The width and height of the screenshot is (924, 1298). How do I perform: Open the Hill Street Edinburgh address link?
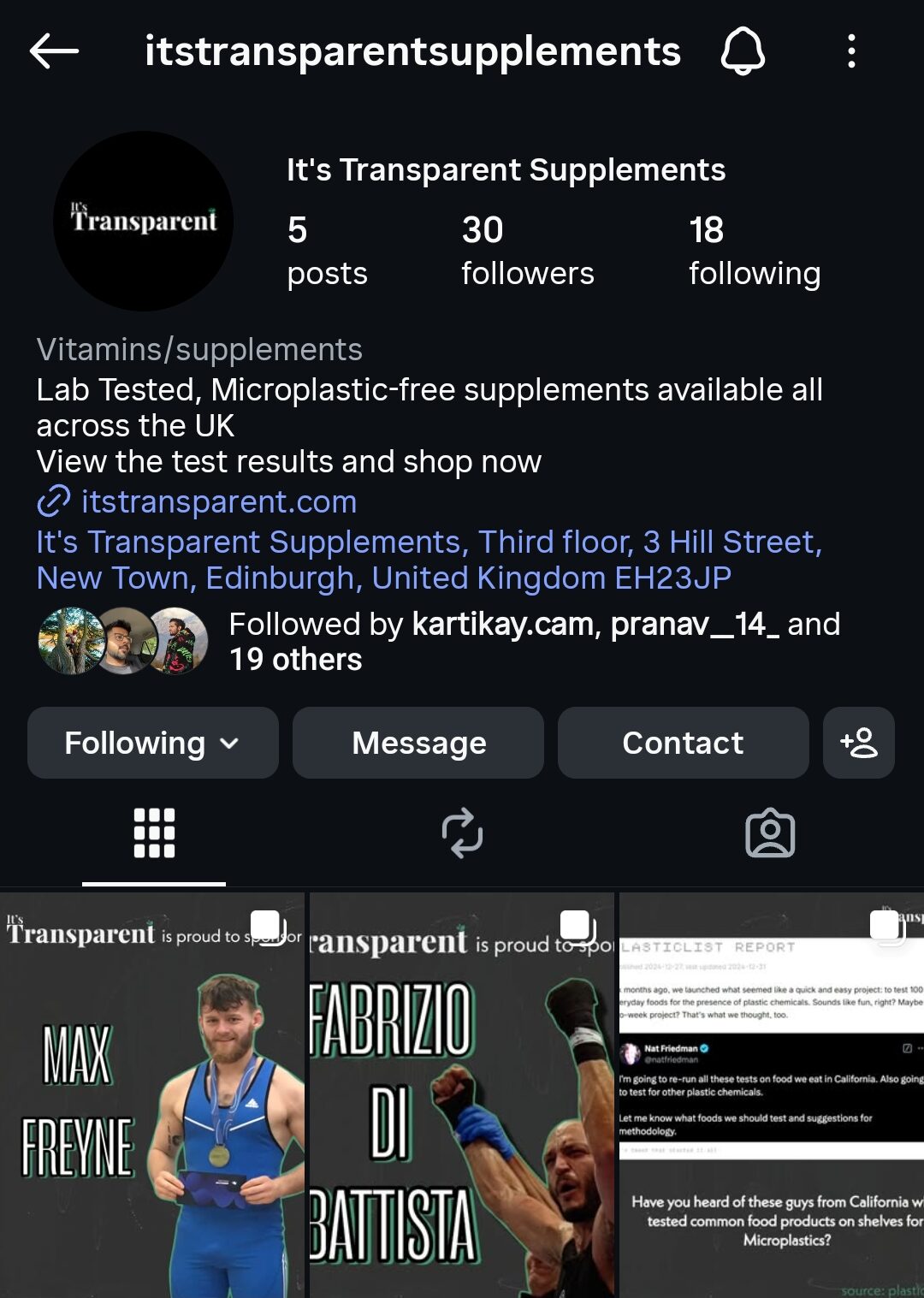[428, 560]
